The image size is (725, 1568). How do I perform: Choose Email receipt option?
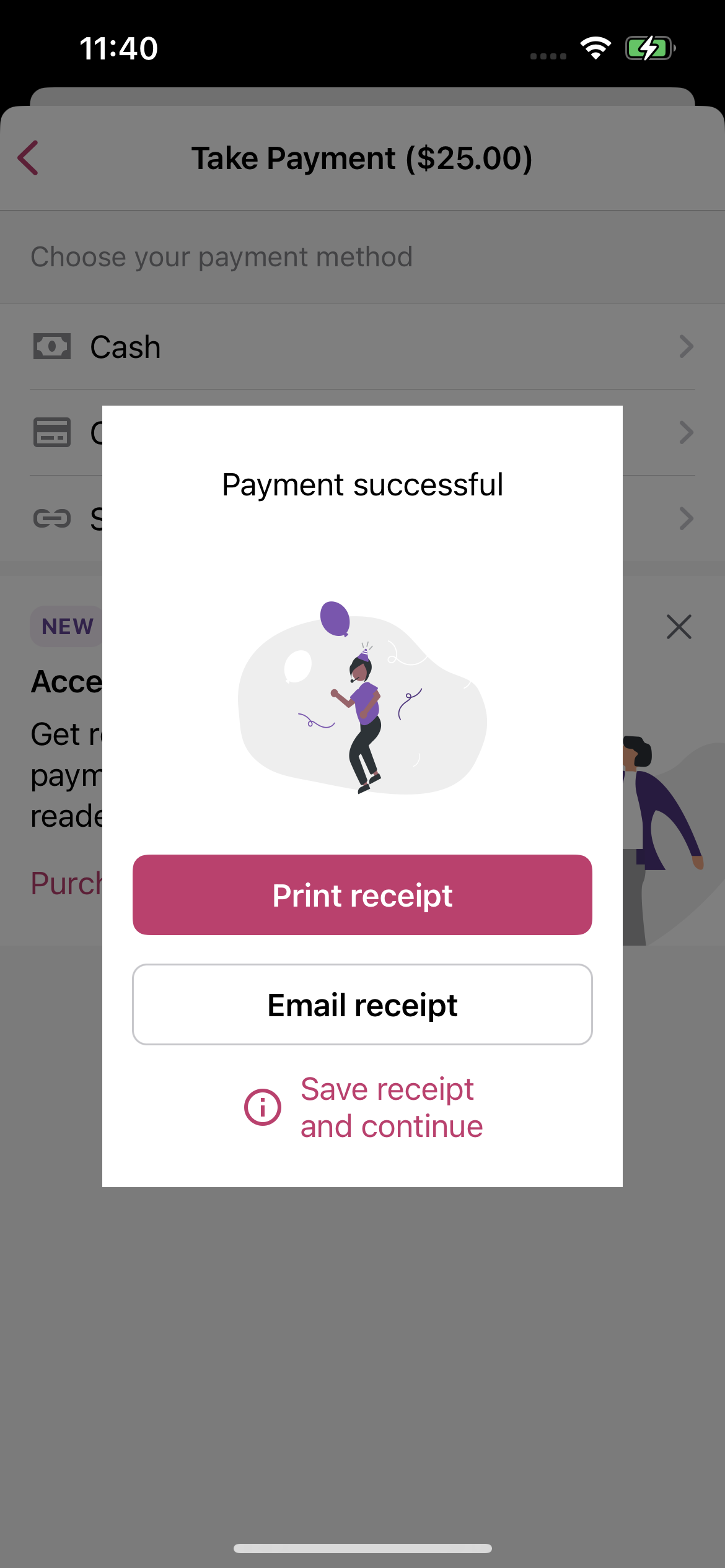click(x=362, y=1004)
